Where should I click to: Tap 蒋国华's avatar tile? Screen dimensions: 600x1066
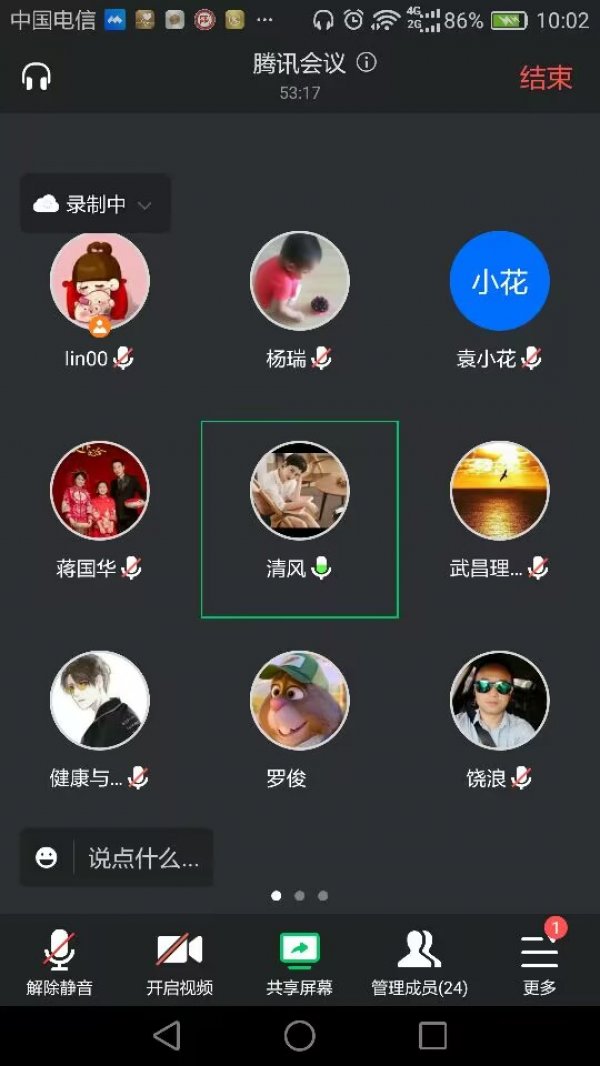[100, 511]
